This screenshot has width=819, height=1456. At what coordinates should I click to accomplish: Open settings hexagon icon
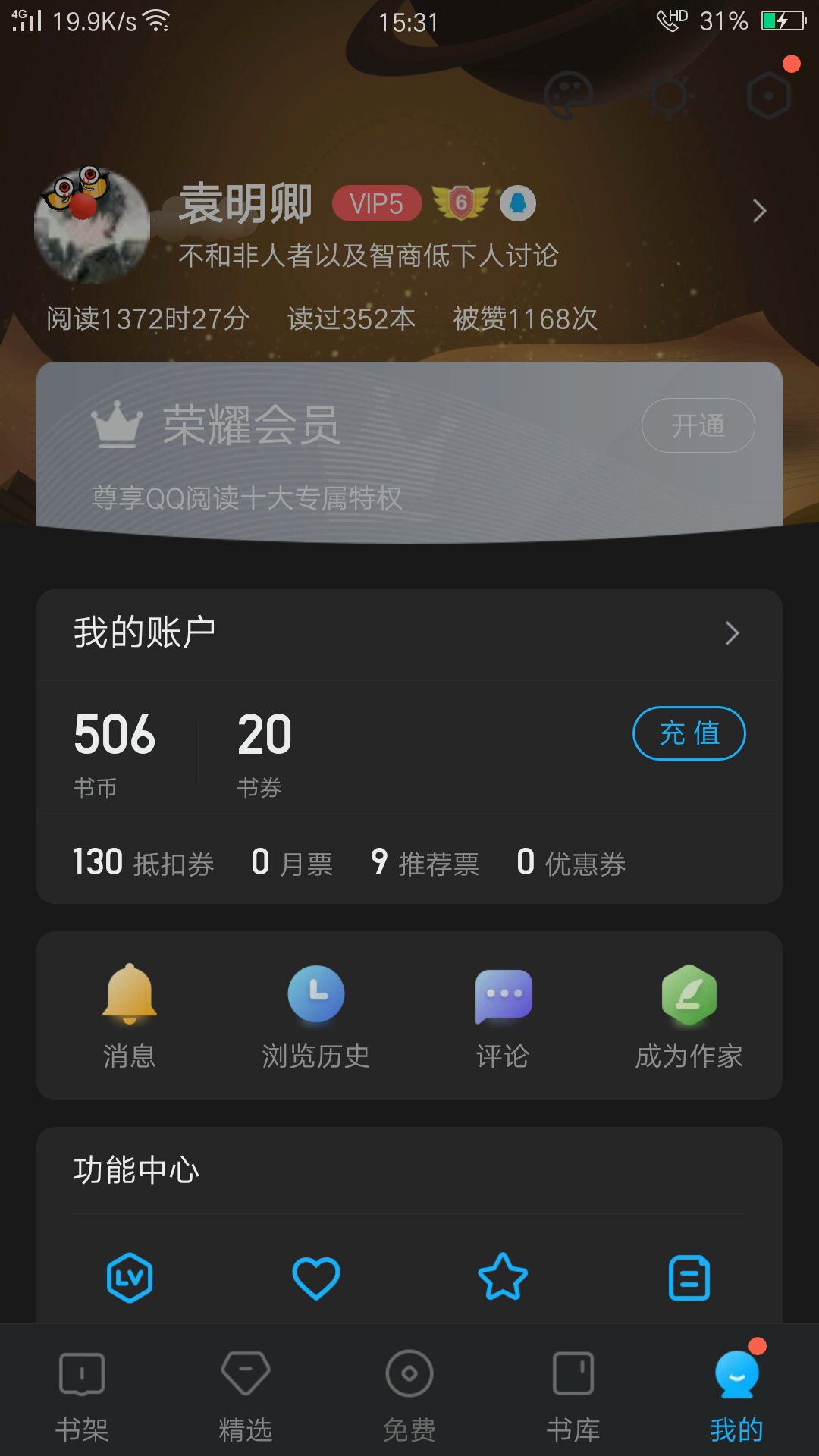768,96
